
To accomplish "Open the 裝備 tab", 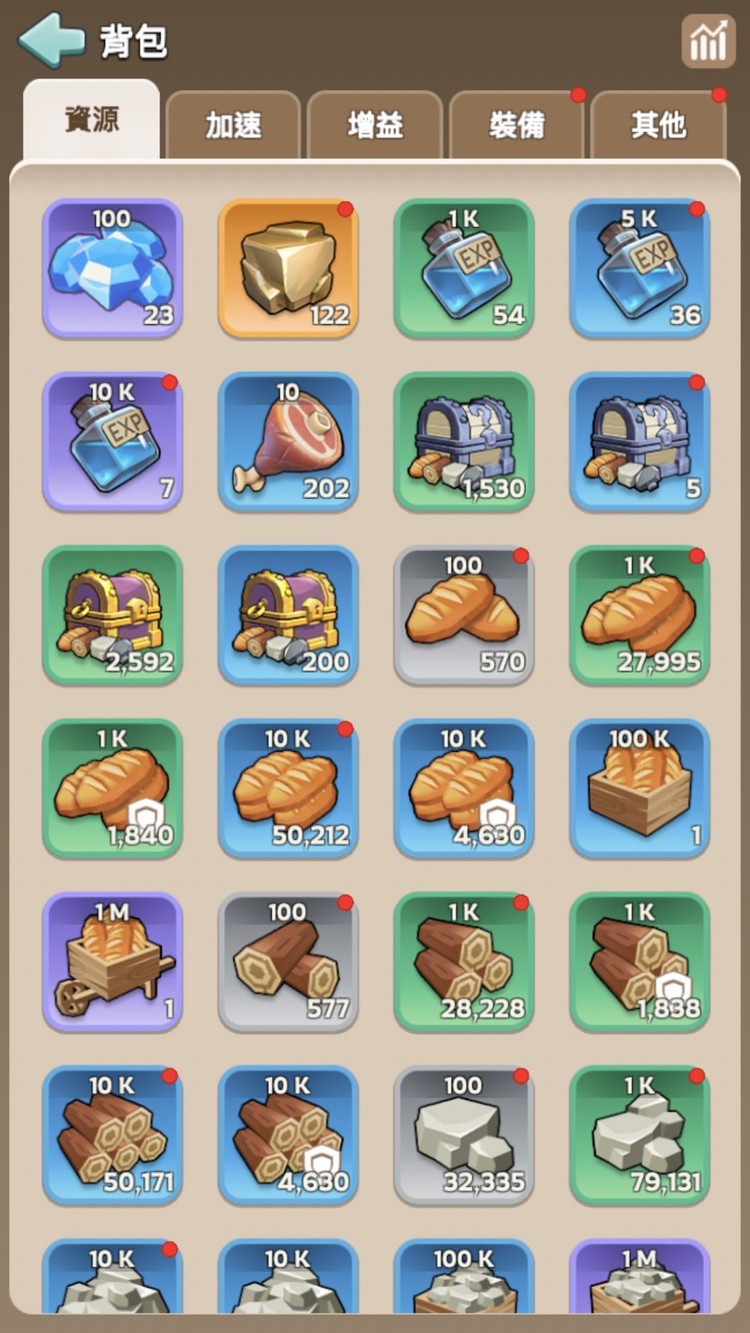I will click(517, 125).
